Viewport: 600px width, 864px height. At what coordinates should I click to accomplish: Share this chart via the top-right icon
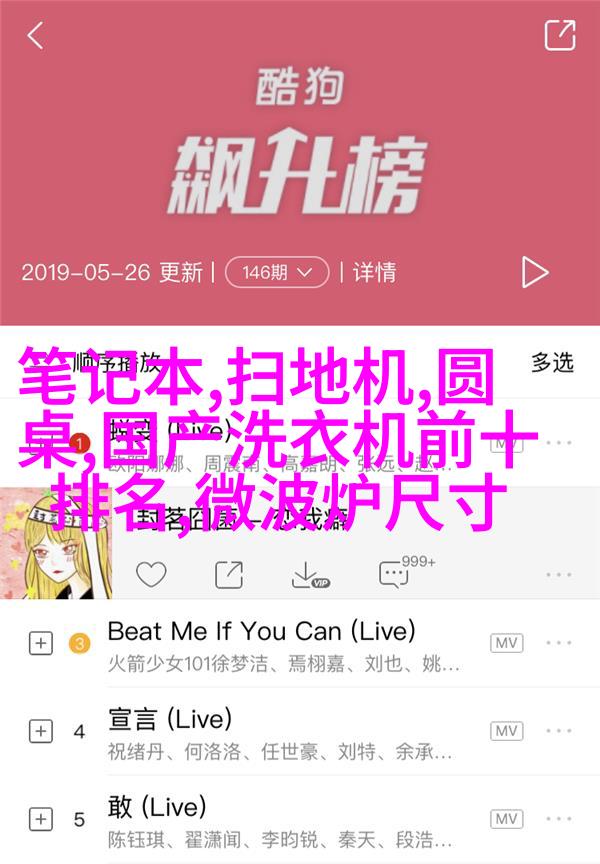(560, 36)
